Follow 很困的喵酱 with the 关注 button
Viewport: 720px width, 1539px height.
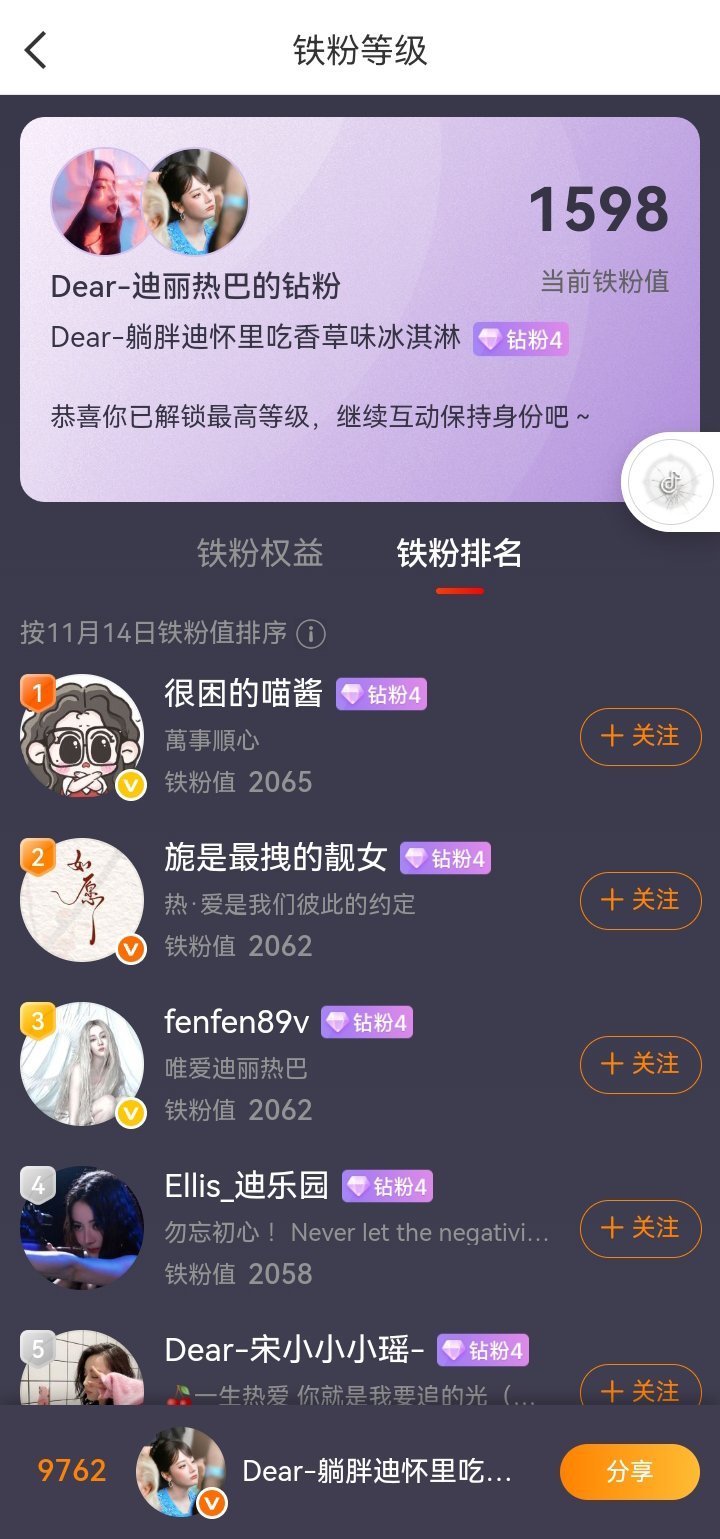coord(640,737)
